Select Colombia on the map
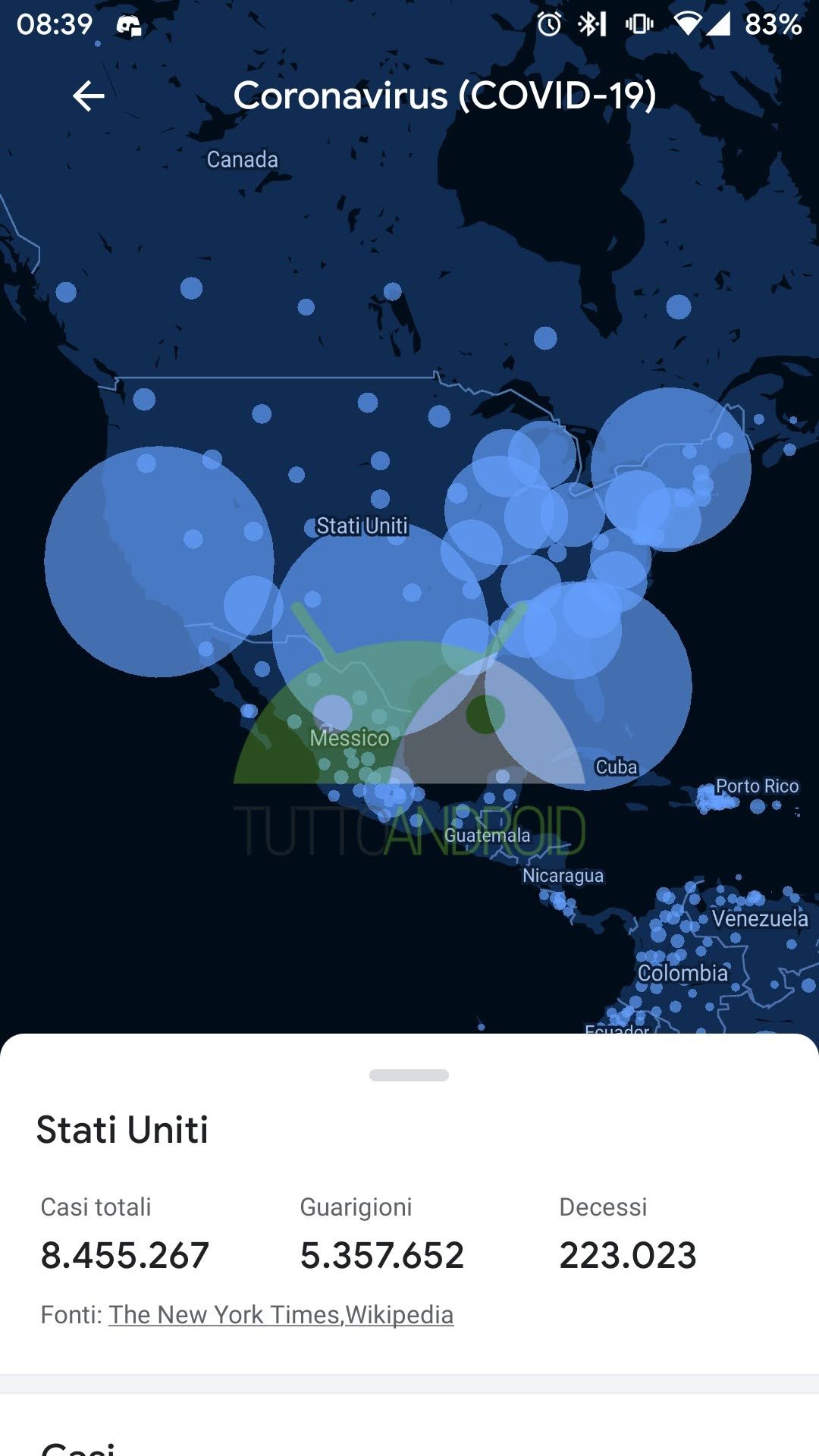This screenshot has width=819, height=1456. (682, 973)
